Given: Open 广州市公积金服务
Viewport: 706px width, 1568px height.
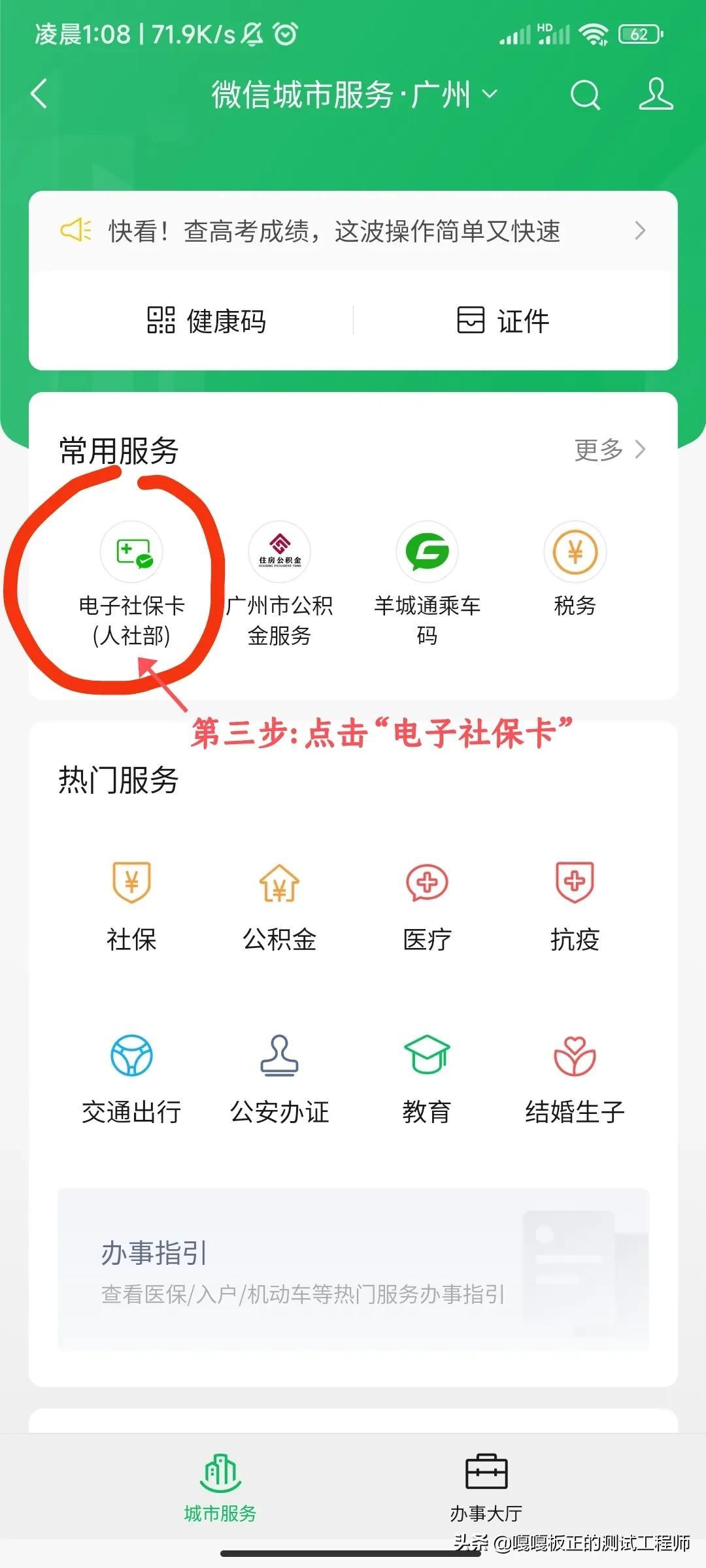Looking at the screenshot, I should coord(279,581).
